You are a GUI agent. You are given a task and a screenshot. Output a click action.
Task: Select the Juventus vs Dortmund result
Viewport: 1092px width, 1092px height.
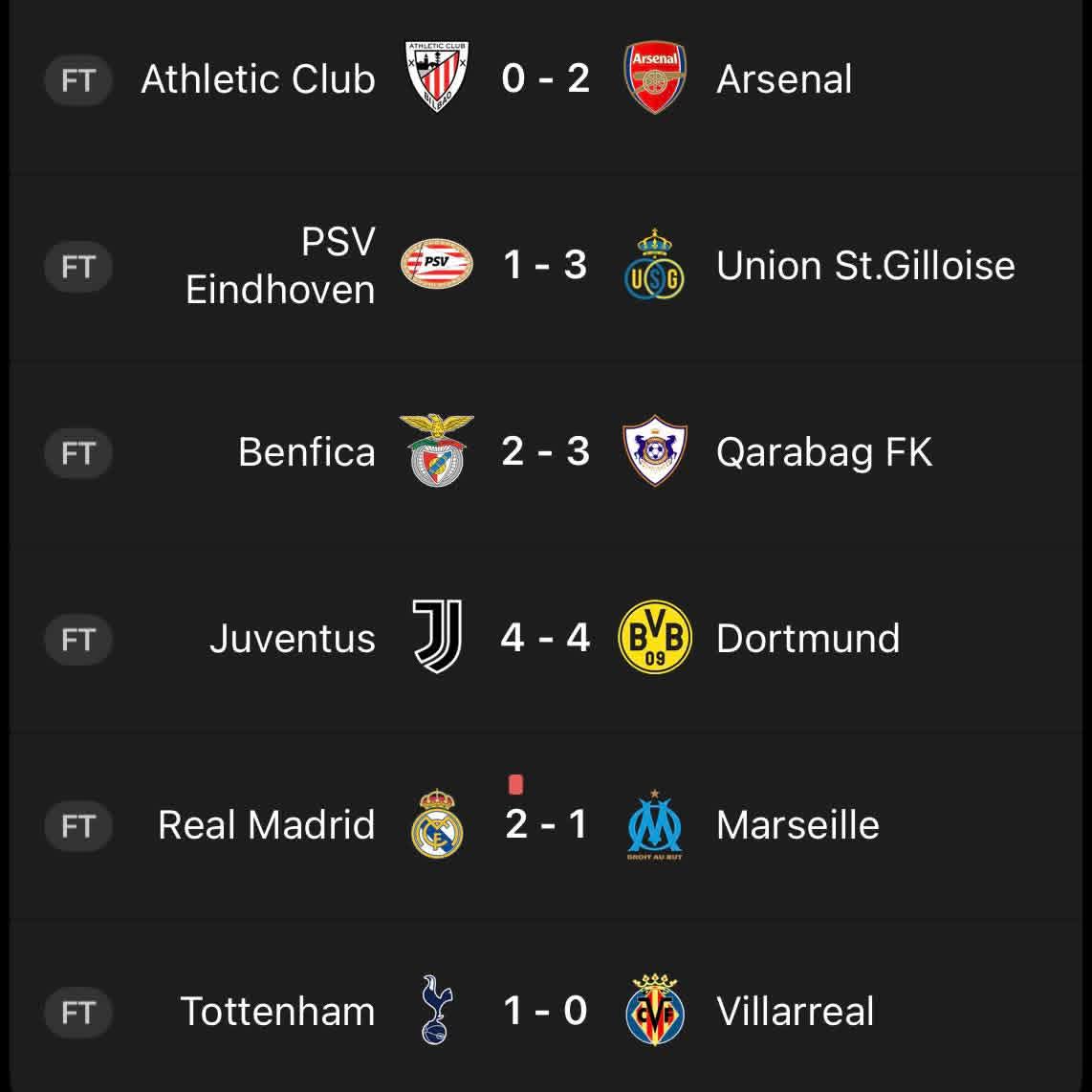point(545,638)
